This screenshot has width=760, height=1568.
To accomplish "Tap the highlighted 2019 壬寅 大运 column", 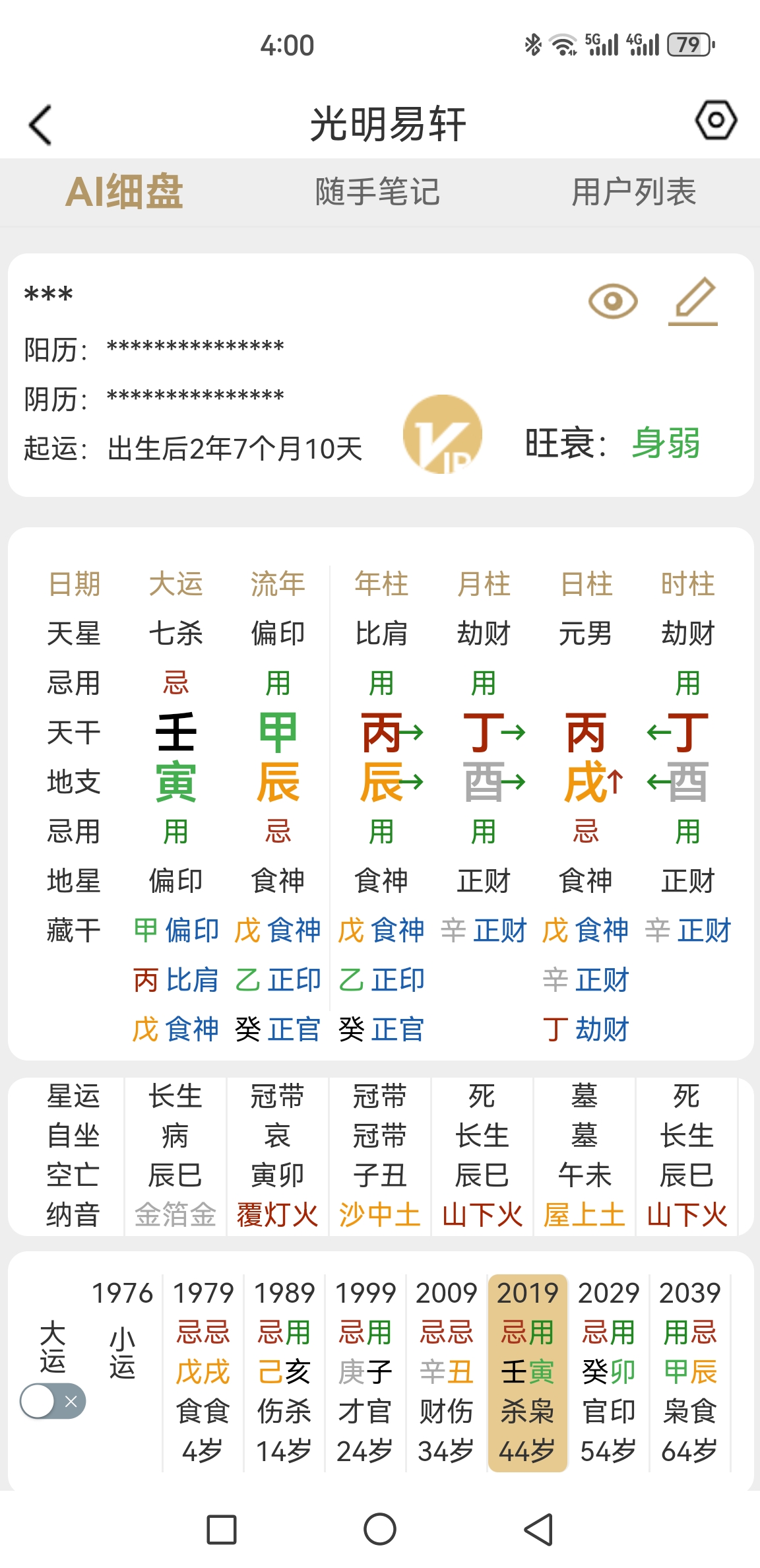I will click(528, 1373).
